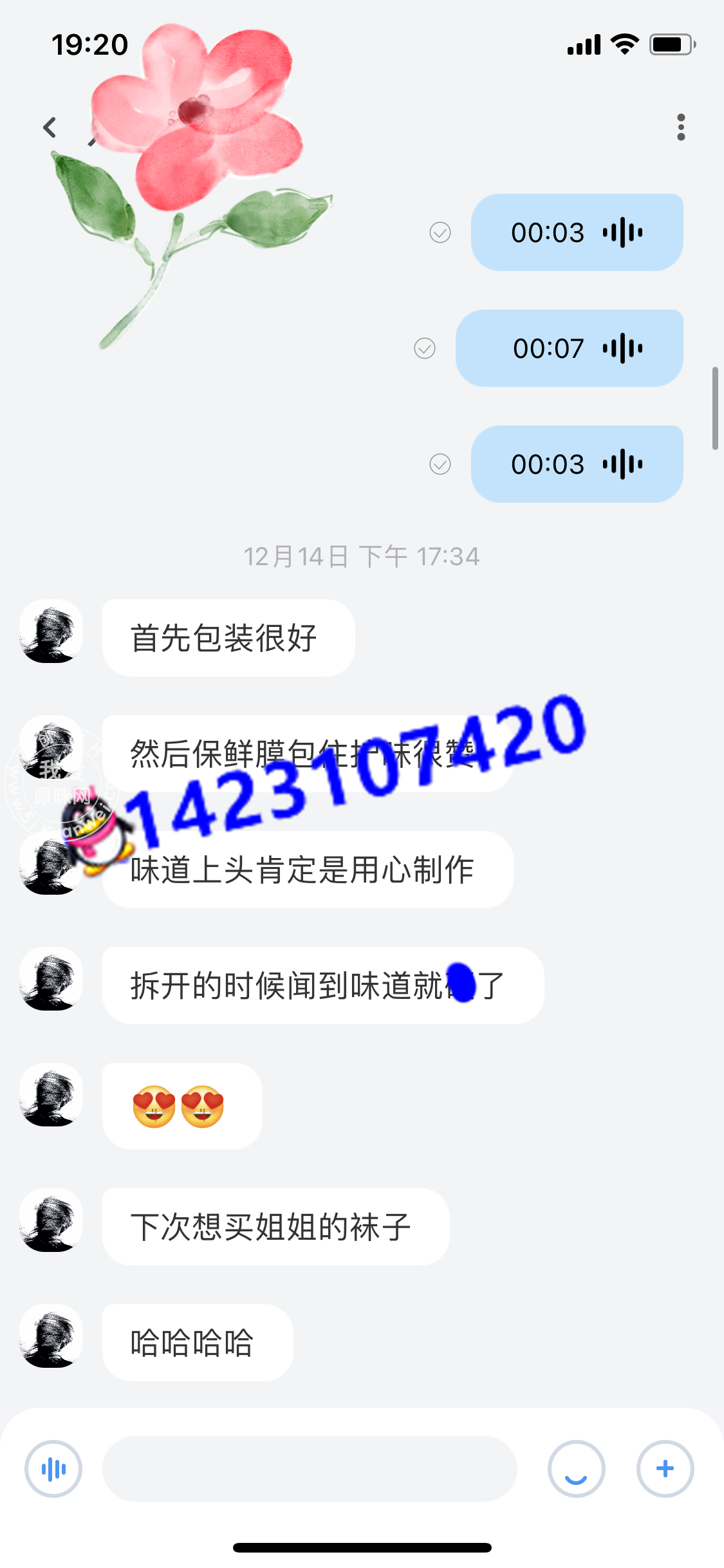
Task: Open the three-dot overflow menu
Action: click(x=681, y=127)
